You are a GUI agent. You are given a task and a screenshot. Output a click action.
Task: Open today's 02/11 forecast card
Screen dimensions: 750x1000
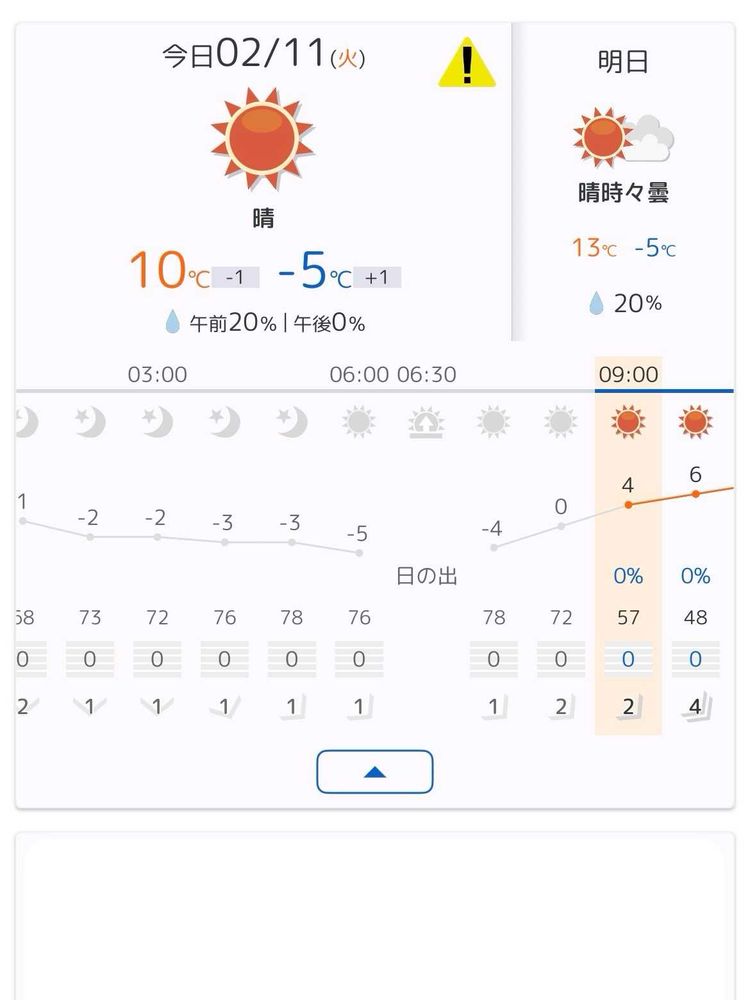coord(263,182)
